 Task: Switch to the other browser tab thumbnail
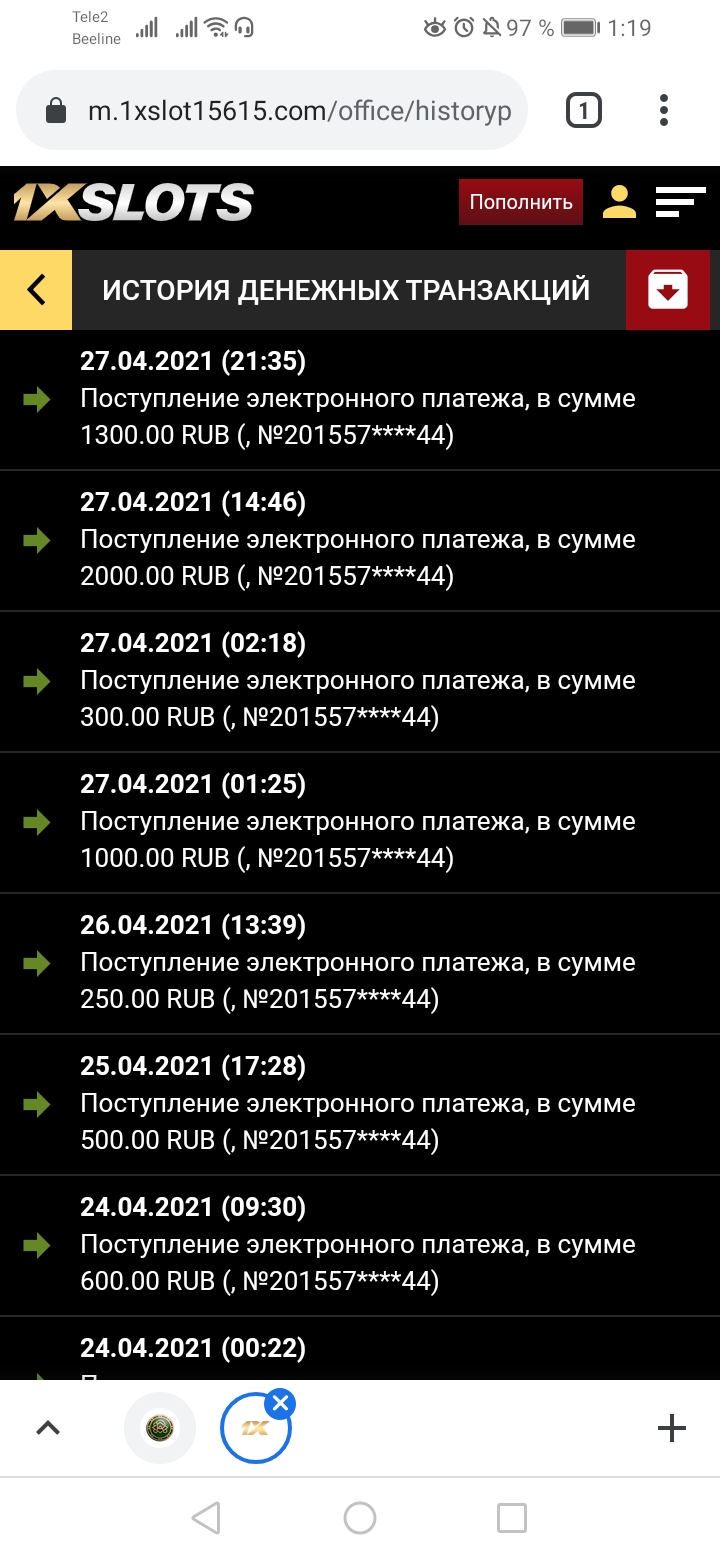(160, 1428)
